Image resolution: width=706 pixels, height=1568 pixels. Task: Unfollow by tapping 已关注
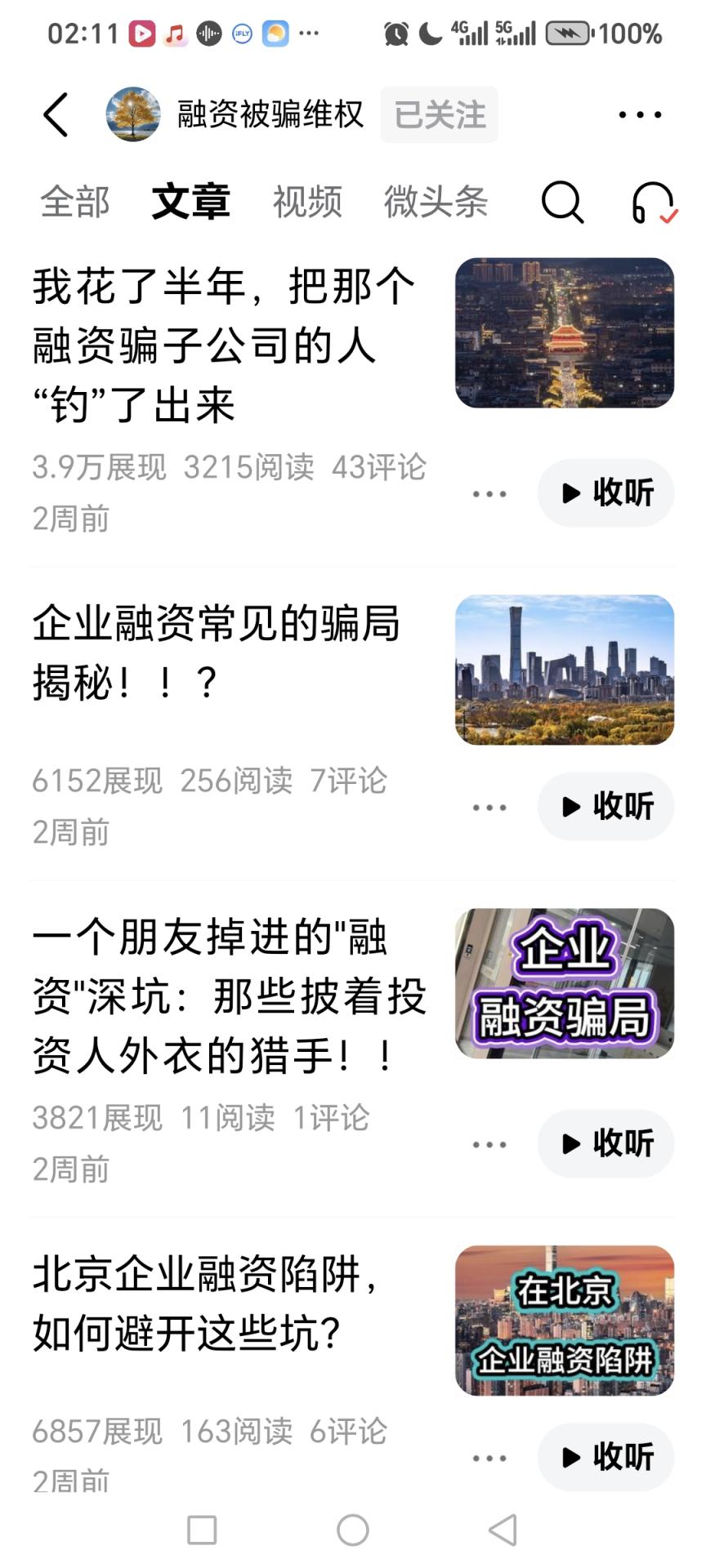click(x=439, y=114)
